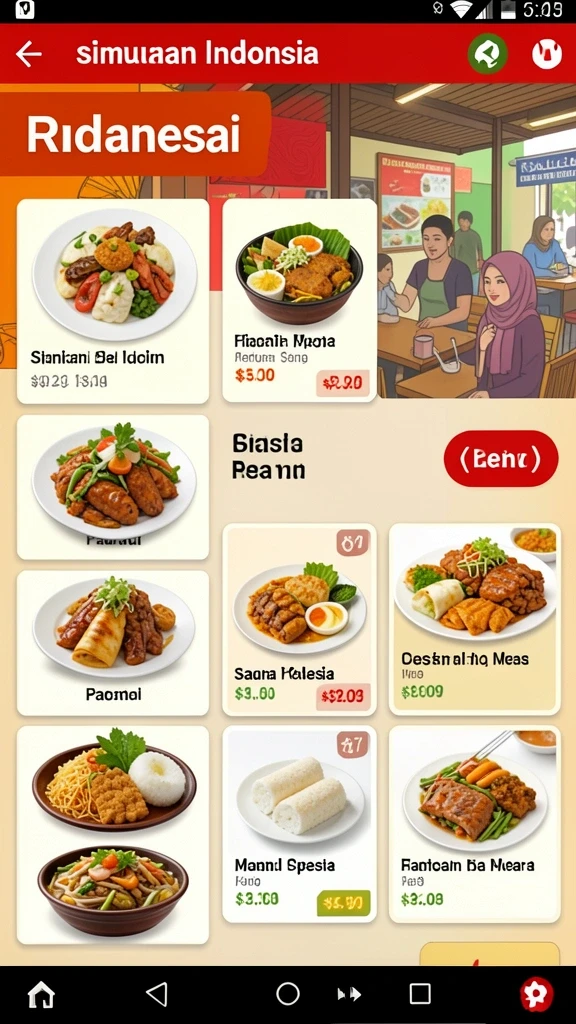The height and width of the screenshot is (1024, 576).
Task: Select the Paomoi dish card
Action: point(113,643)
